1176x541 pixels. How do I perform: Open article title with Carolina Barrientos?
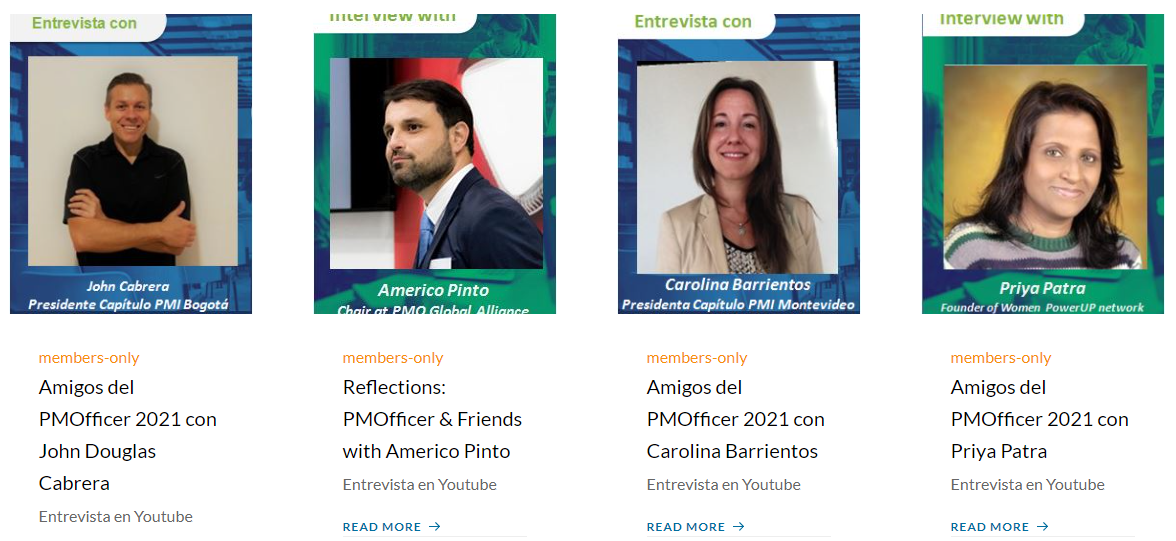coord(735,419)
